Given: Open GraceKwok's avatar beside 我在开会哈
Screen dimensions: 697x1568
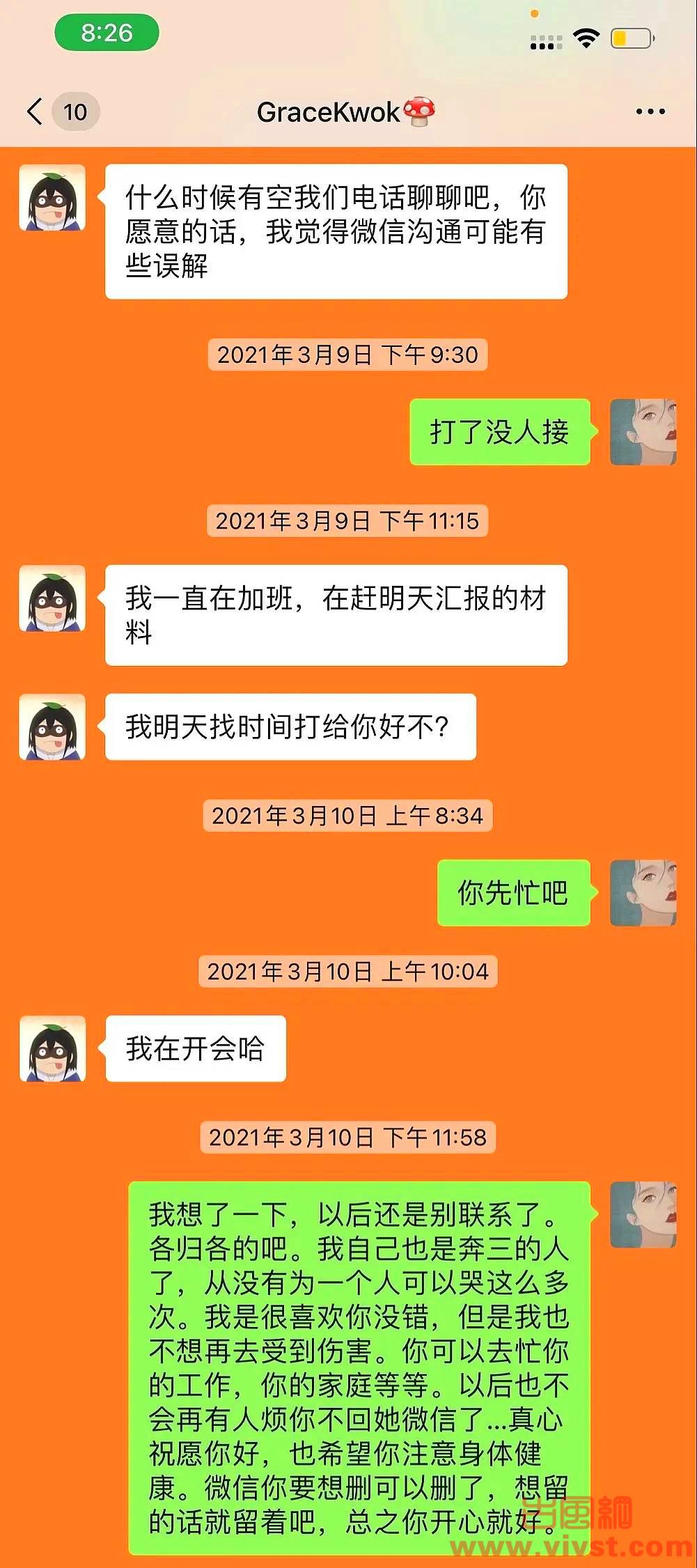Looking at the screenshot, I should 52,1048.
